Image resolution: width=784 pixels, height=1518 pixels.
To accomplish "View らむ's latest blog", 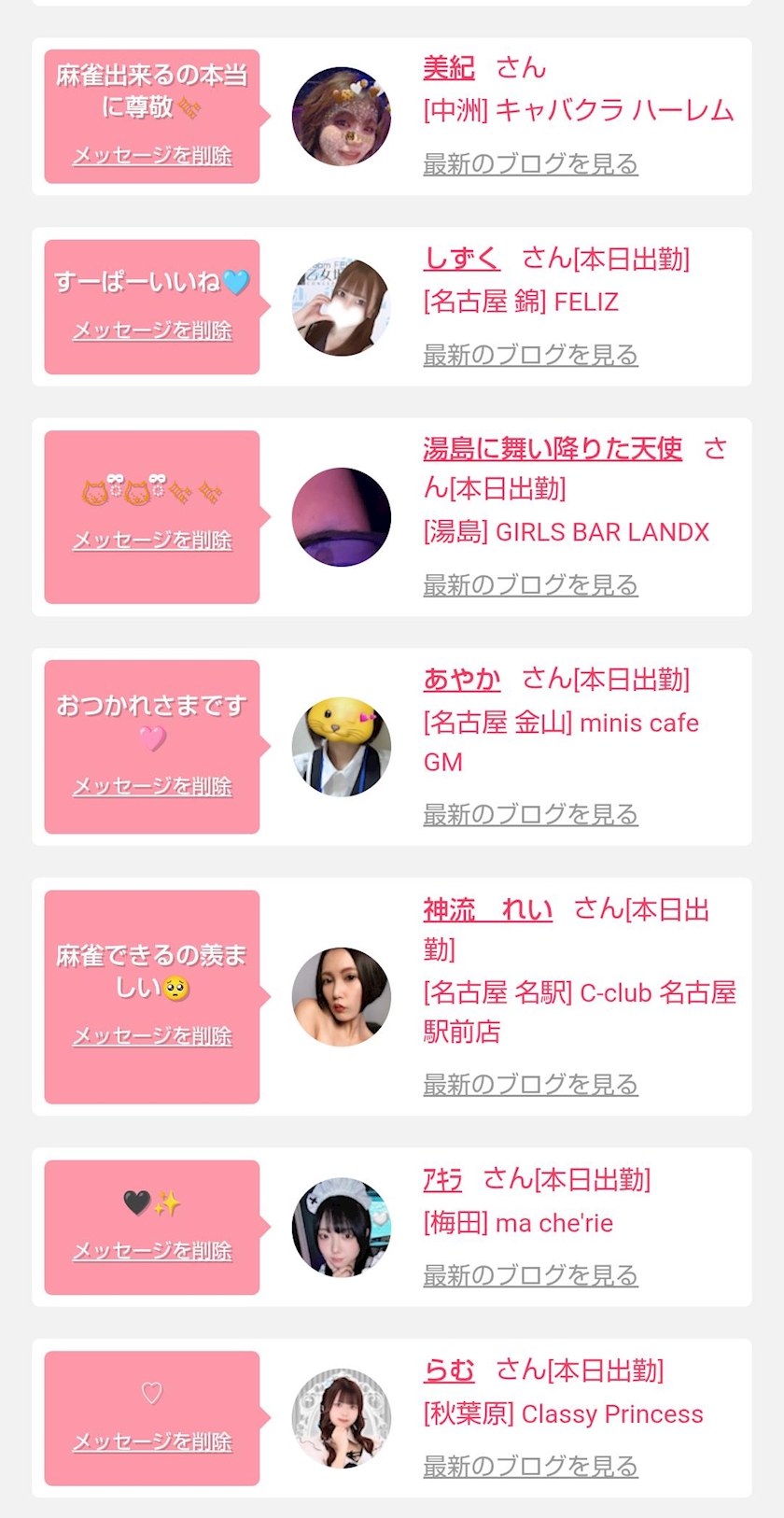I will (x=530, y=1467).
